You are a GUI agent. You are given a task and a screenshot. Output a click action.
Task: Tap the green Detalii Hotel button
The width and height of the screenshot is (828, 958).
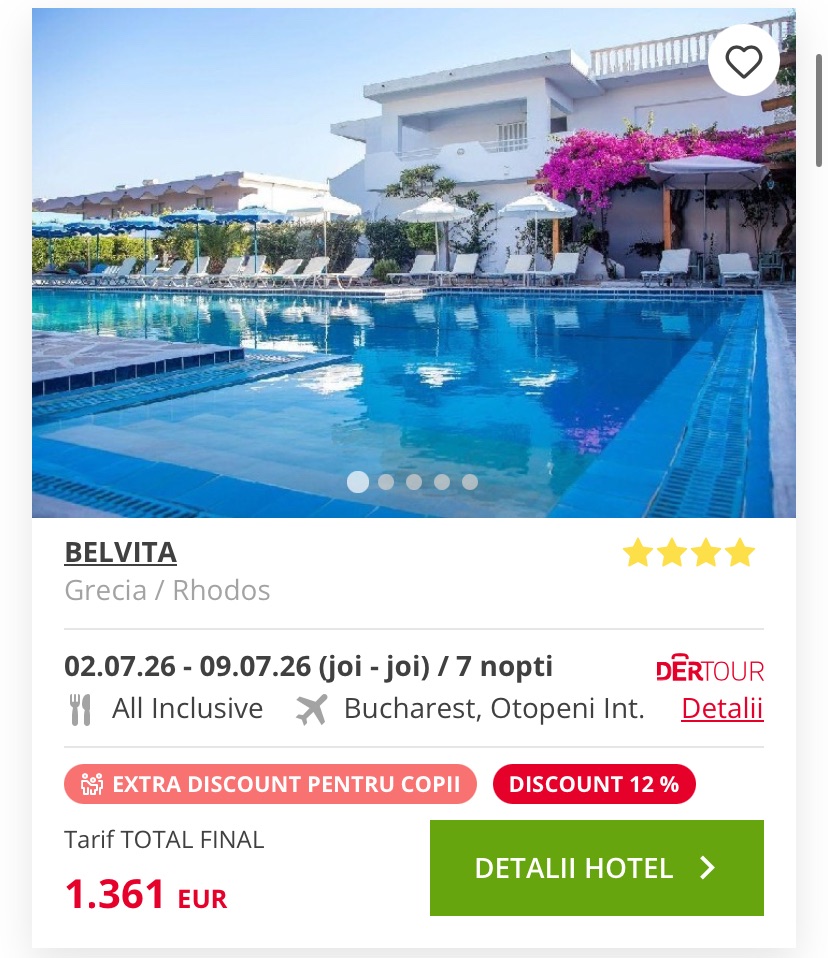click(596, 868)
